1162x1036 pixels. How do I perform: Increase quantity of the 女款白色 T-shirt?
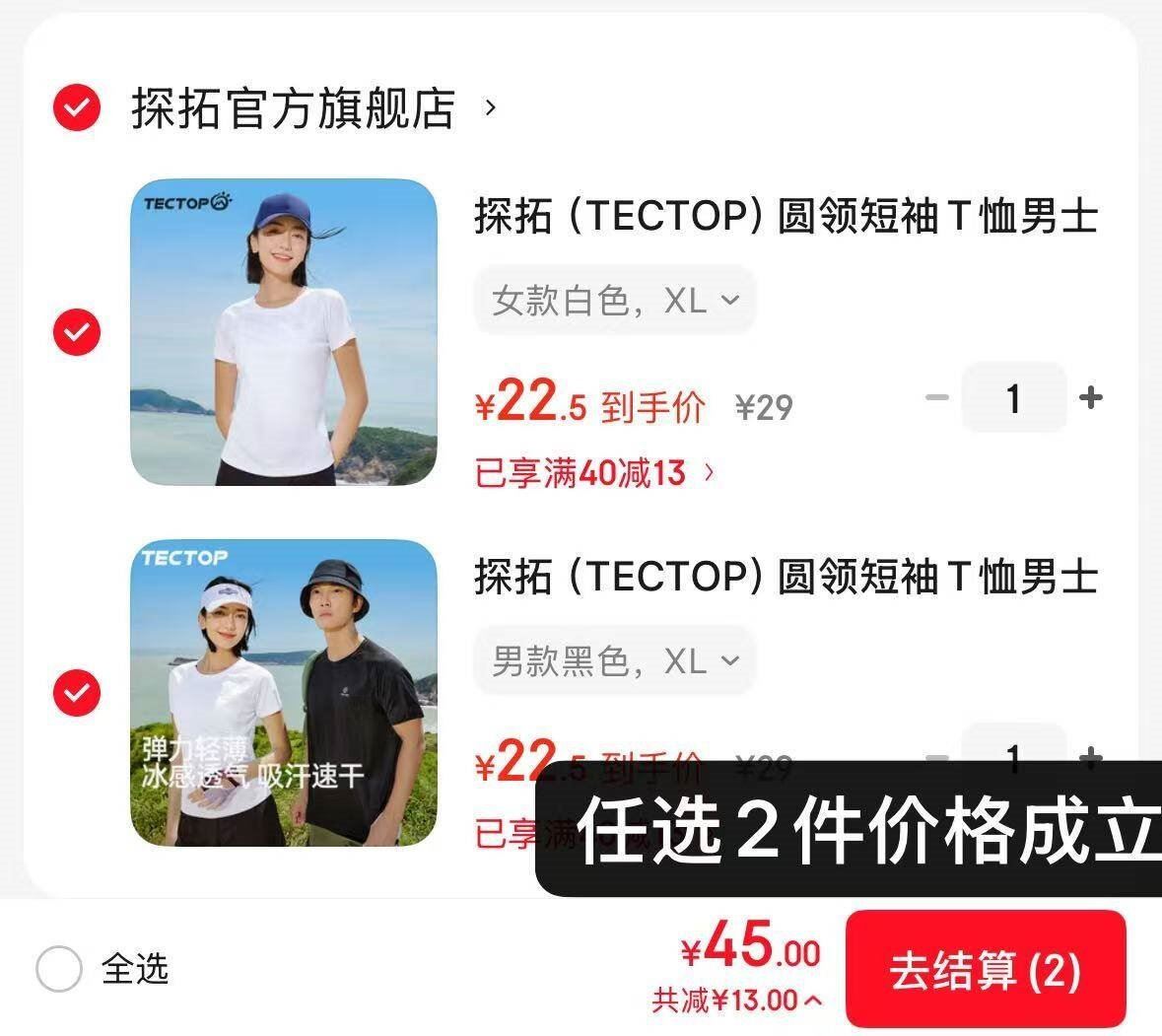coord(1090,397)
